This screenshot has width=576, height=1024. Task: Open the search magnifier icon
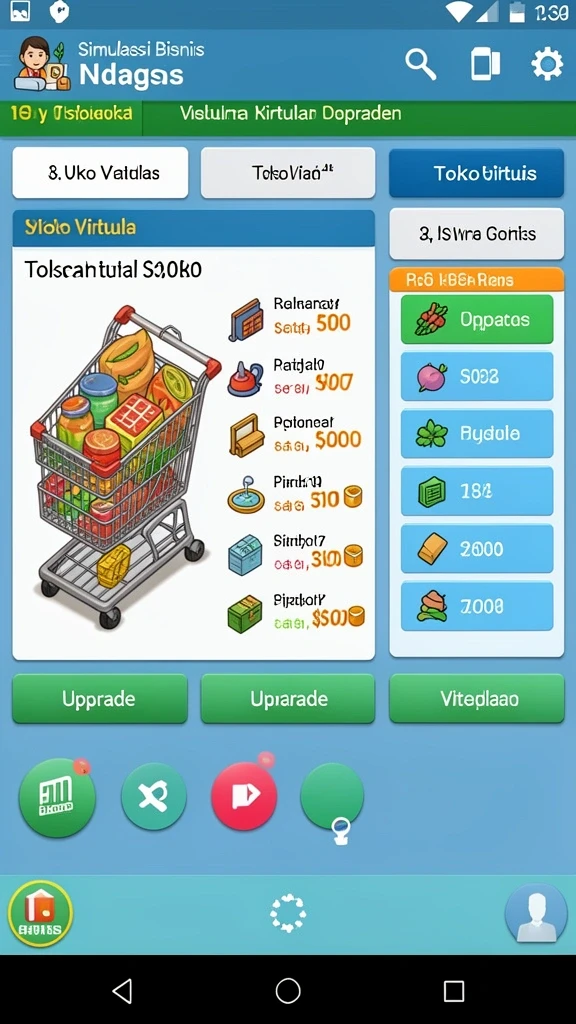click(421, 65)
